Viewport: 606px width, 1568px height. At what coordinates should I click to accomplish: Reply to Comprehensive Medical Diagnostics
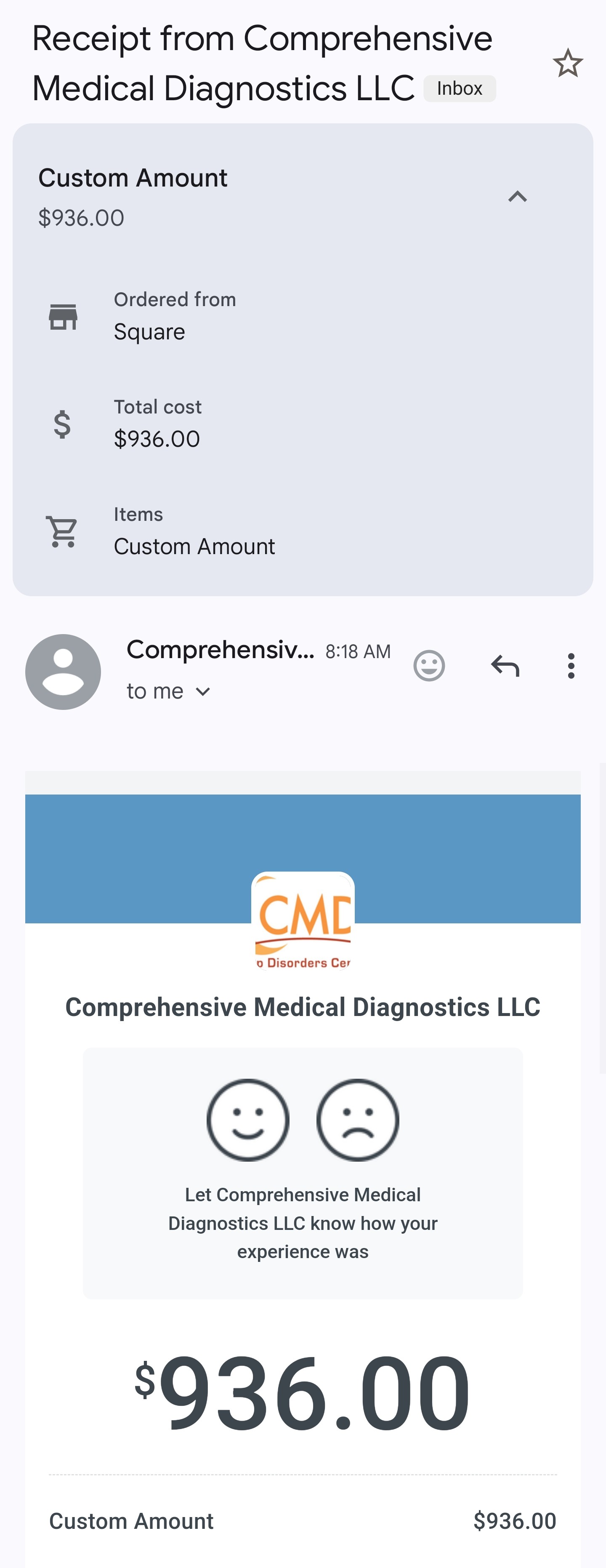click(x=505, y=666)
